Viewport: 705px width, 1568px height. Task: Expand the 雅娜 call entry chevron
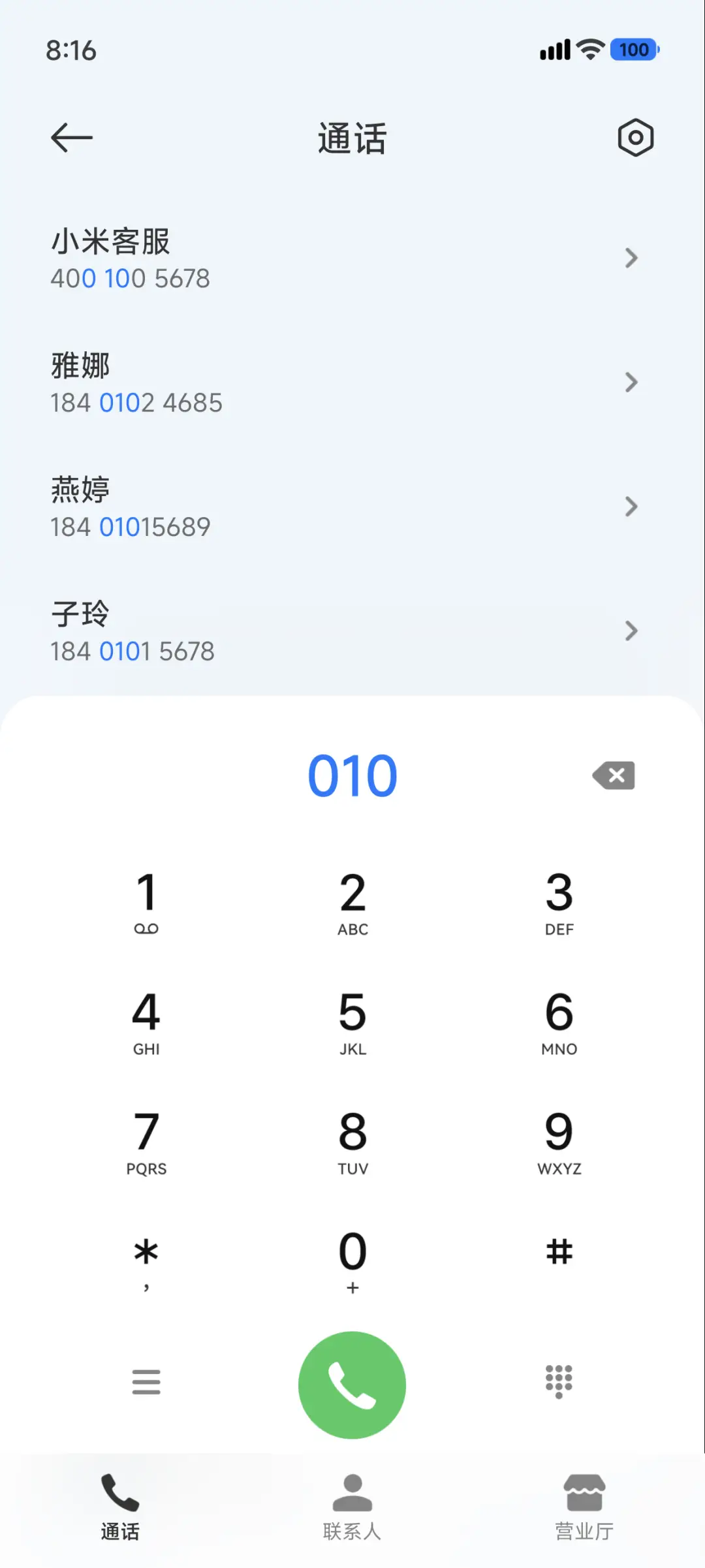coord(631,383)
